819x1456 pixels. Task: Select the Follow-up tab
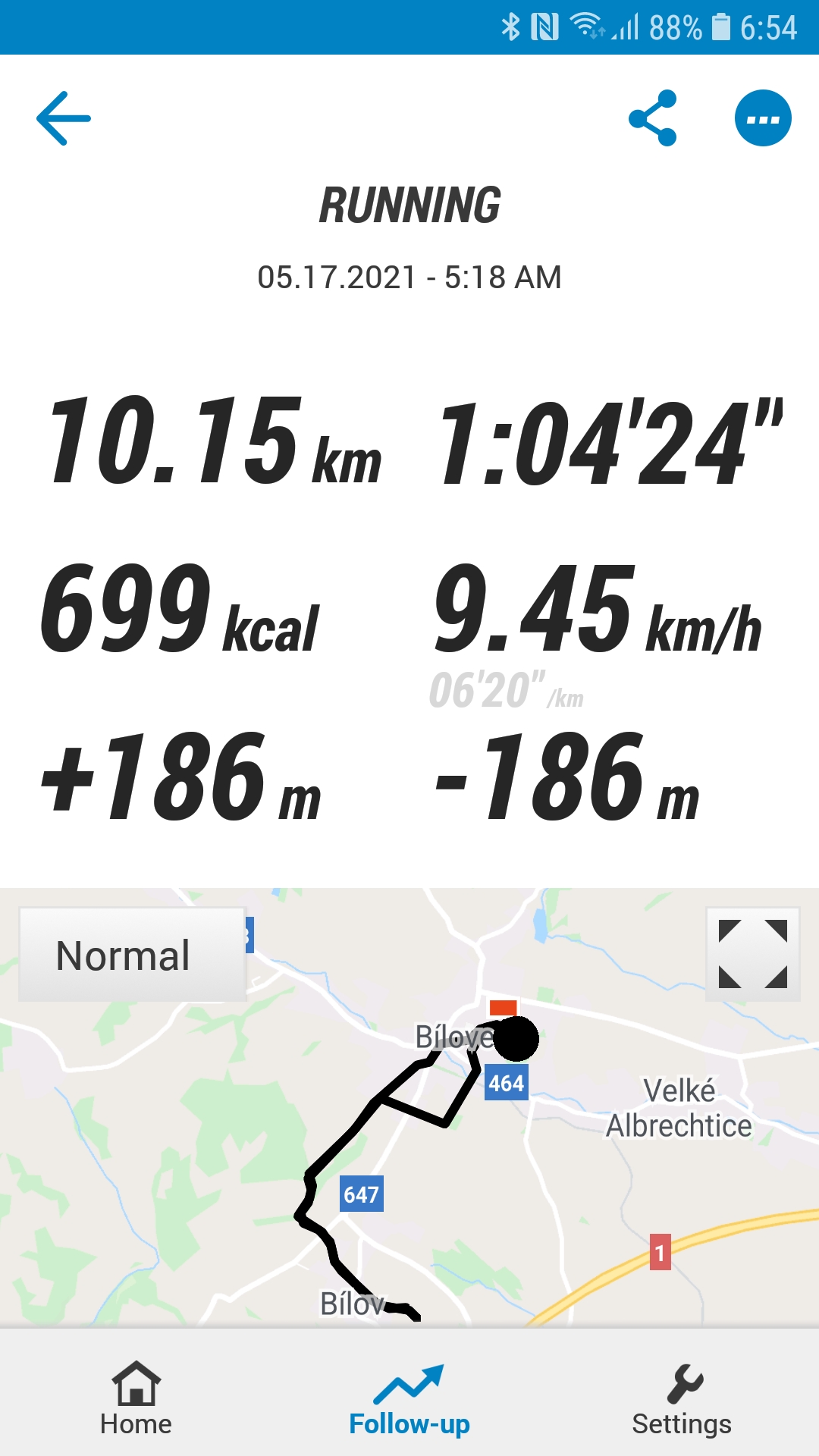[409, 1399]
